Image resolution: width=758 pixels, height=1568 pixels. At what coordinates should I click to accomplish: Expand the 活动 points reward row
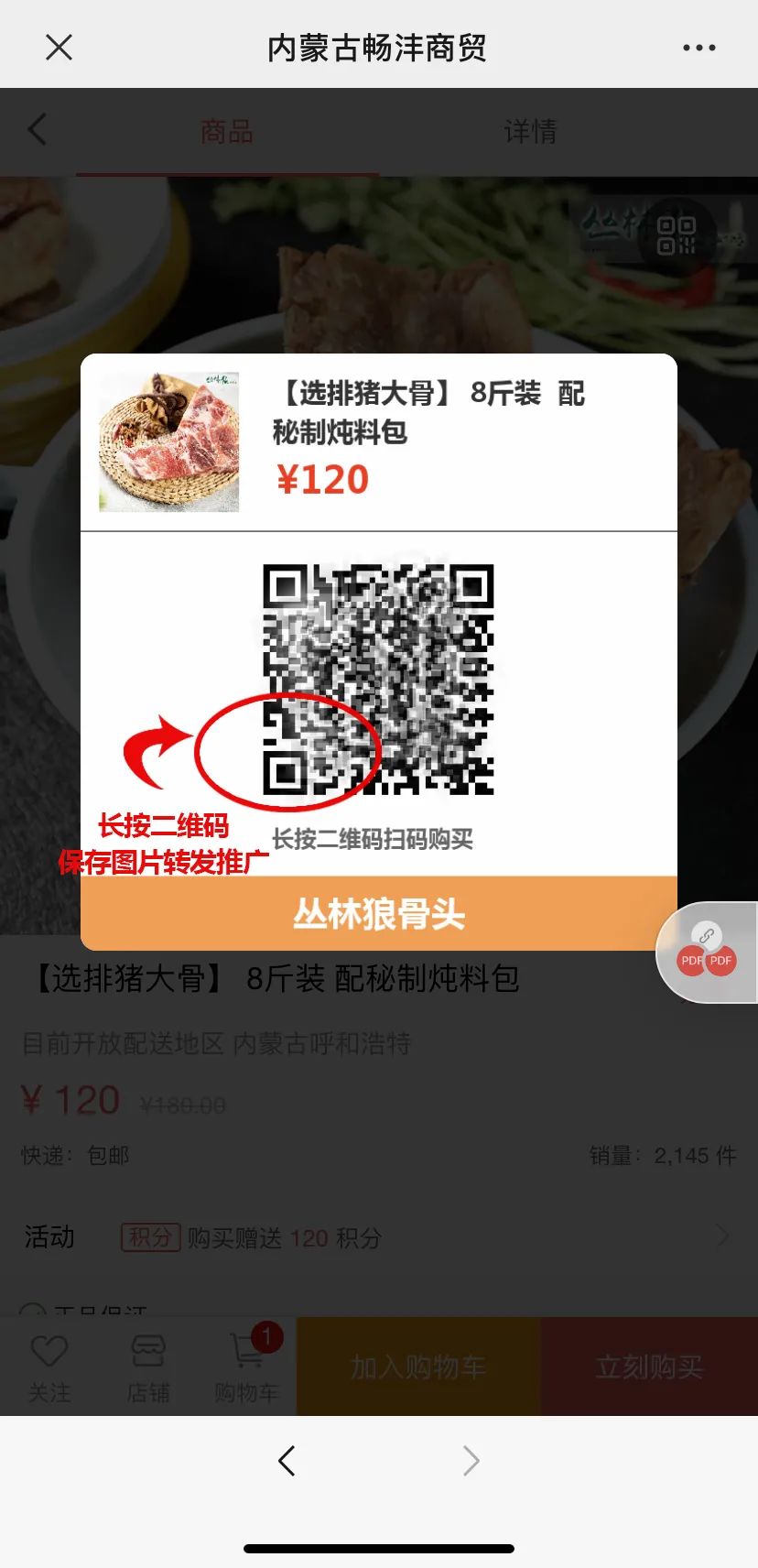point(379,1237)
